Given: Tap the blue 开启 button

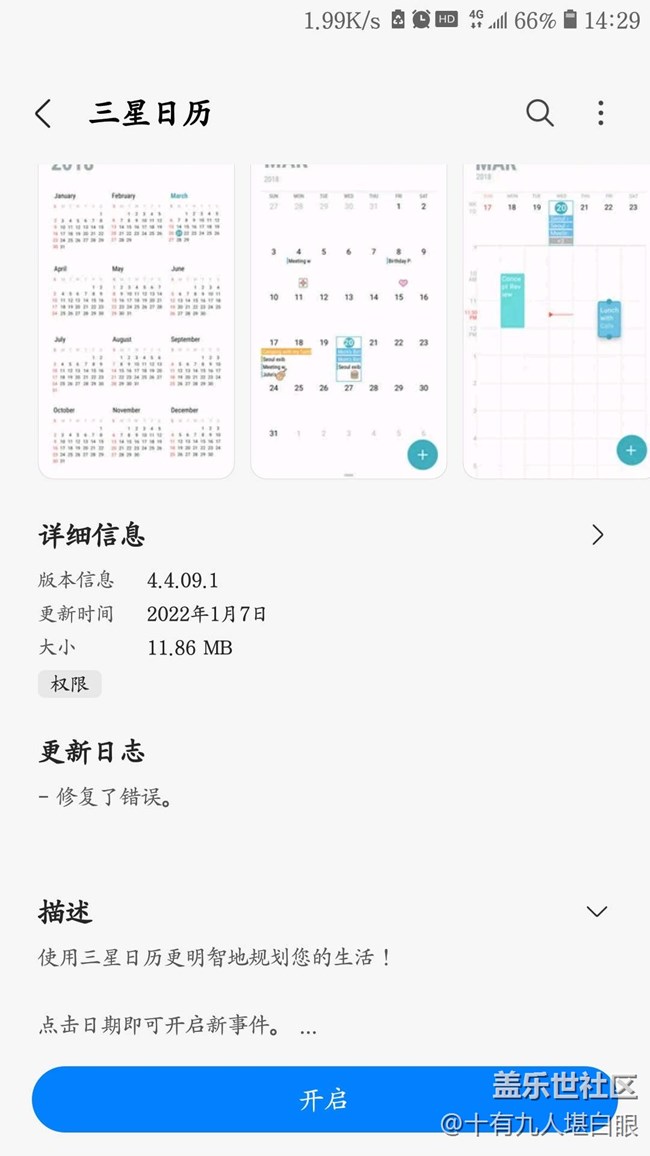Looking at the screenshot, I should coord(324,1100).
